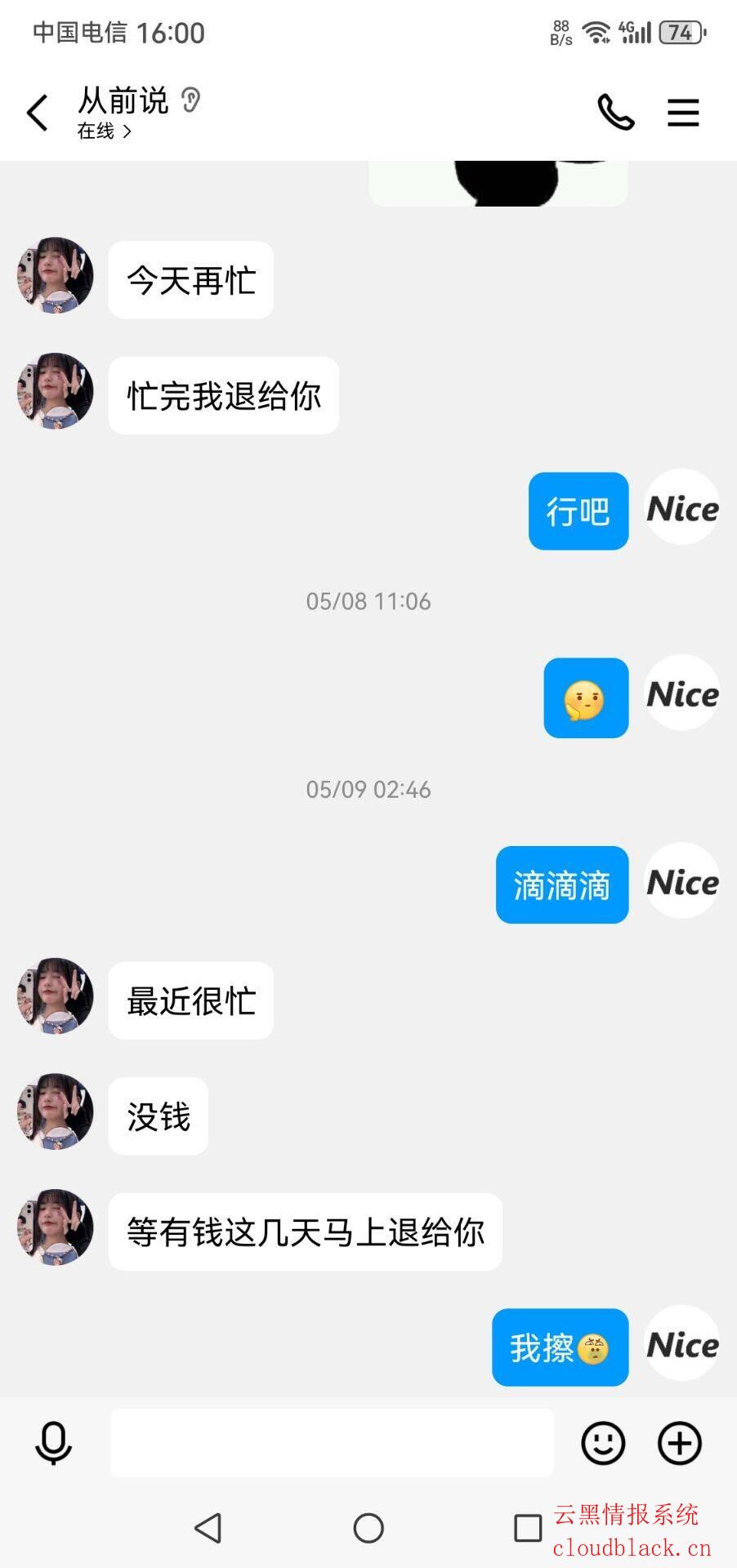Open the emoji picker
The image size is (737, 1568).
tap(603, 1443)
